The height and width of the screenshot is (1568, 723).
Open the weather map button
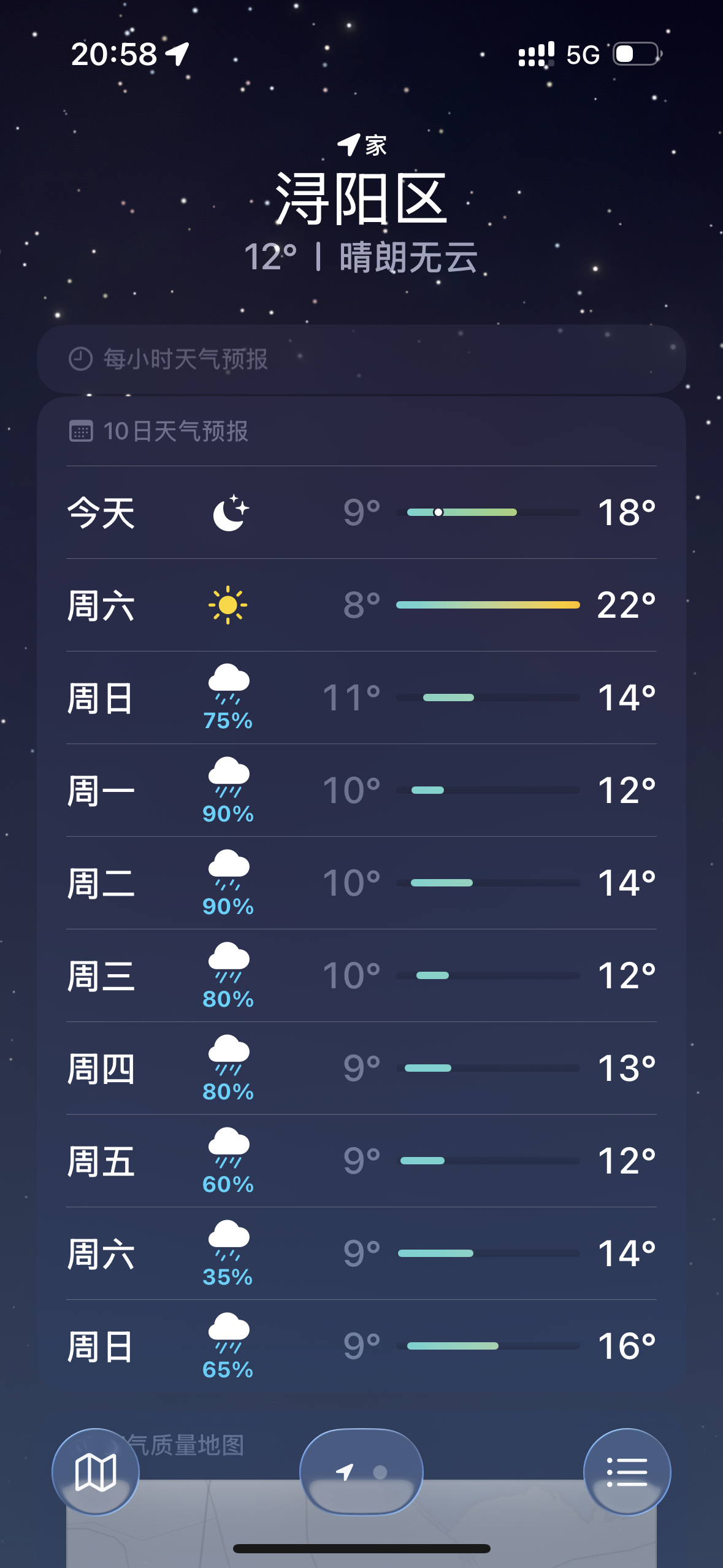[x=96, y=1472]
